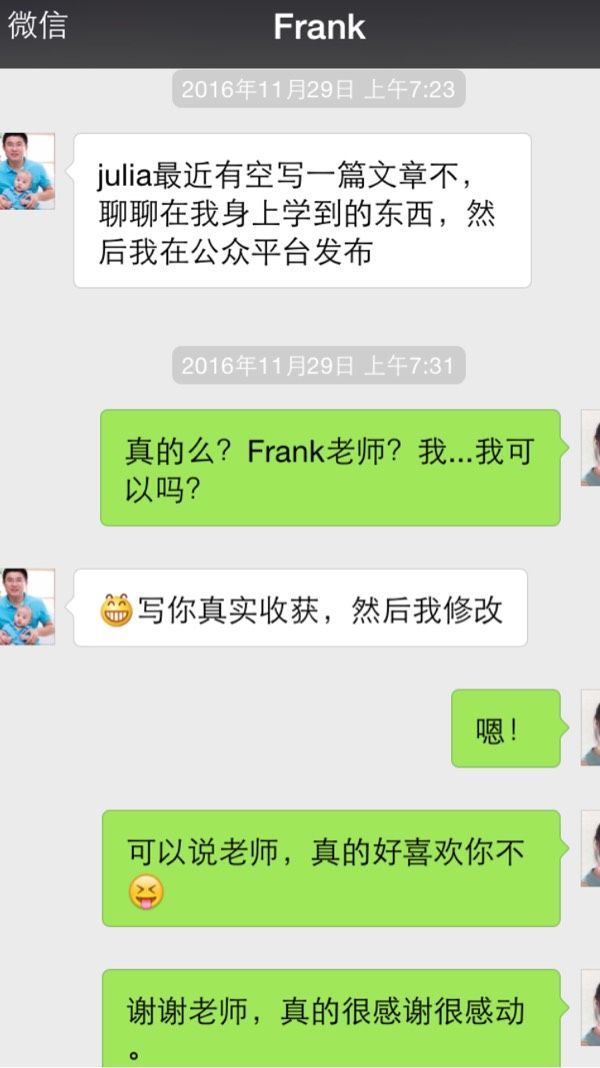The height and width of the screenshot is (1068, 600).
Task: Open Frank's avatar beside the 写你真实收获 message
Action: 27,607
